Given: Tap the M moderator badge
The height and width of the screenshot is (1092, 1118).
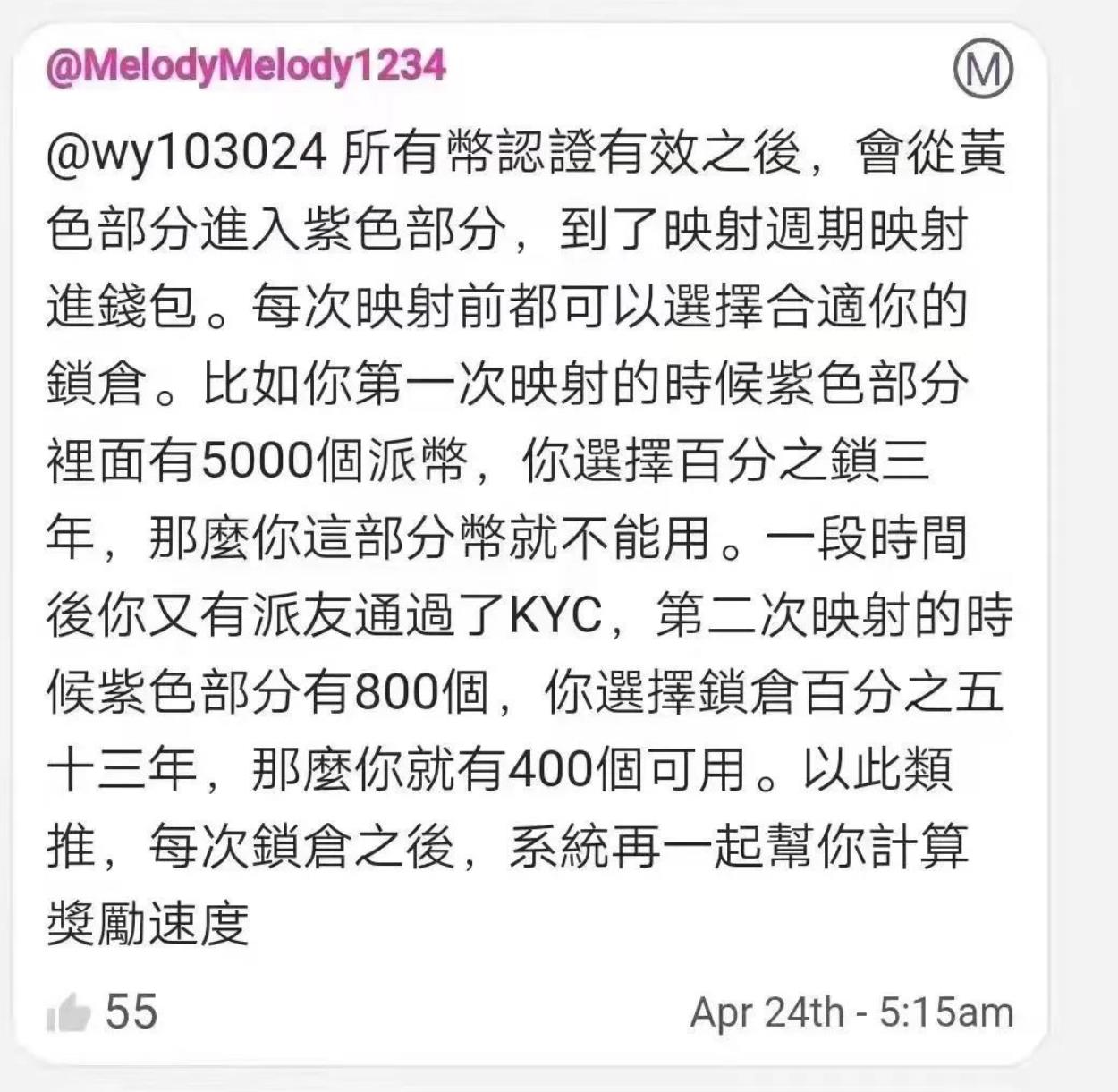Looking at the screenshot, I should 983,69.
